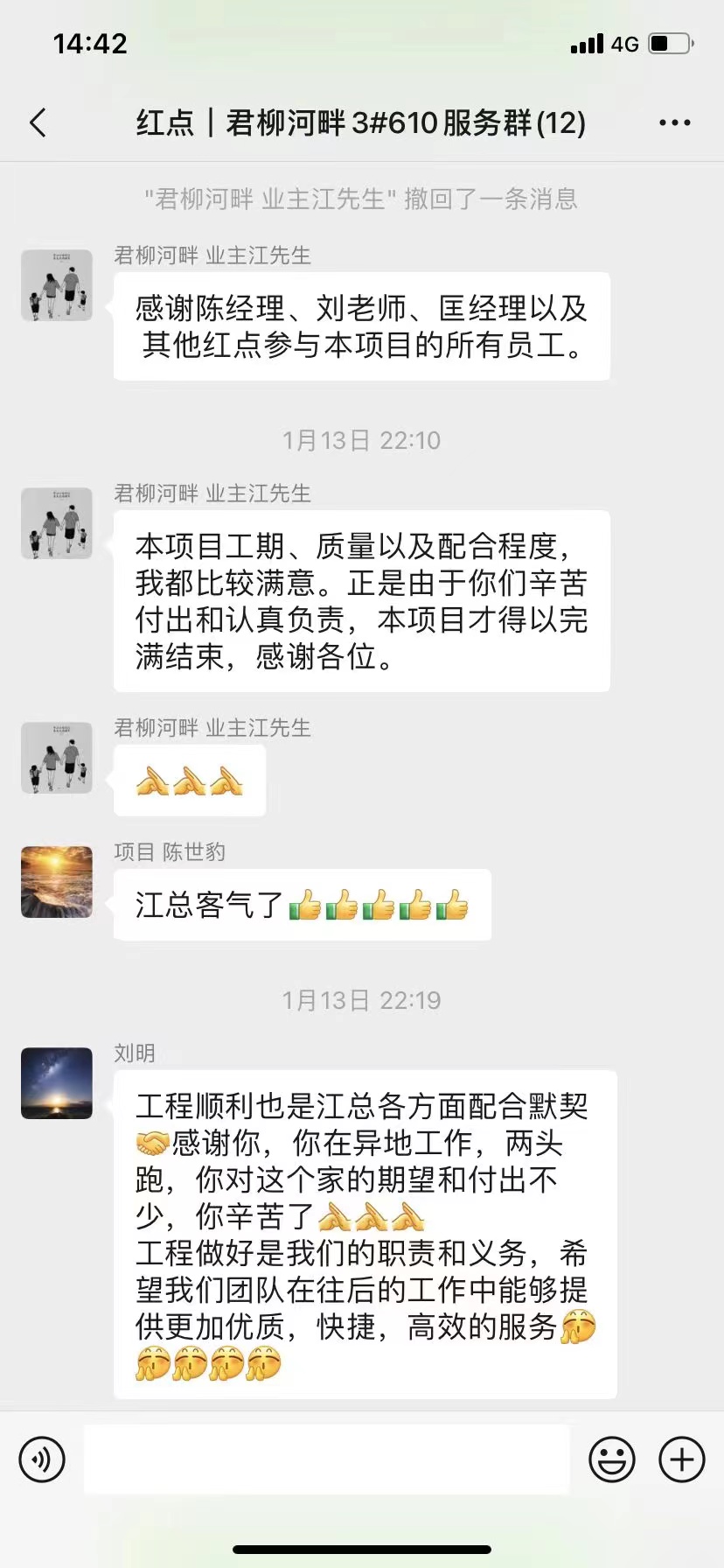Viewport: 724px width, 1568px height.
Task: Switch to voice message input
Action: click(42, 1459)
